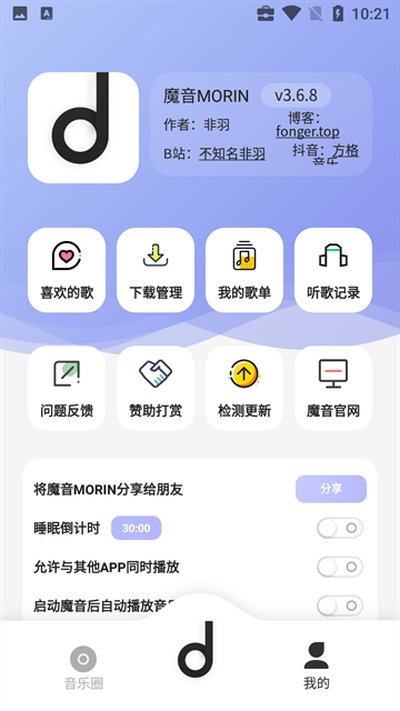Switch to the 音乐圈 tab

coord(84,667)
